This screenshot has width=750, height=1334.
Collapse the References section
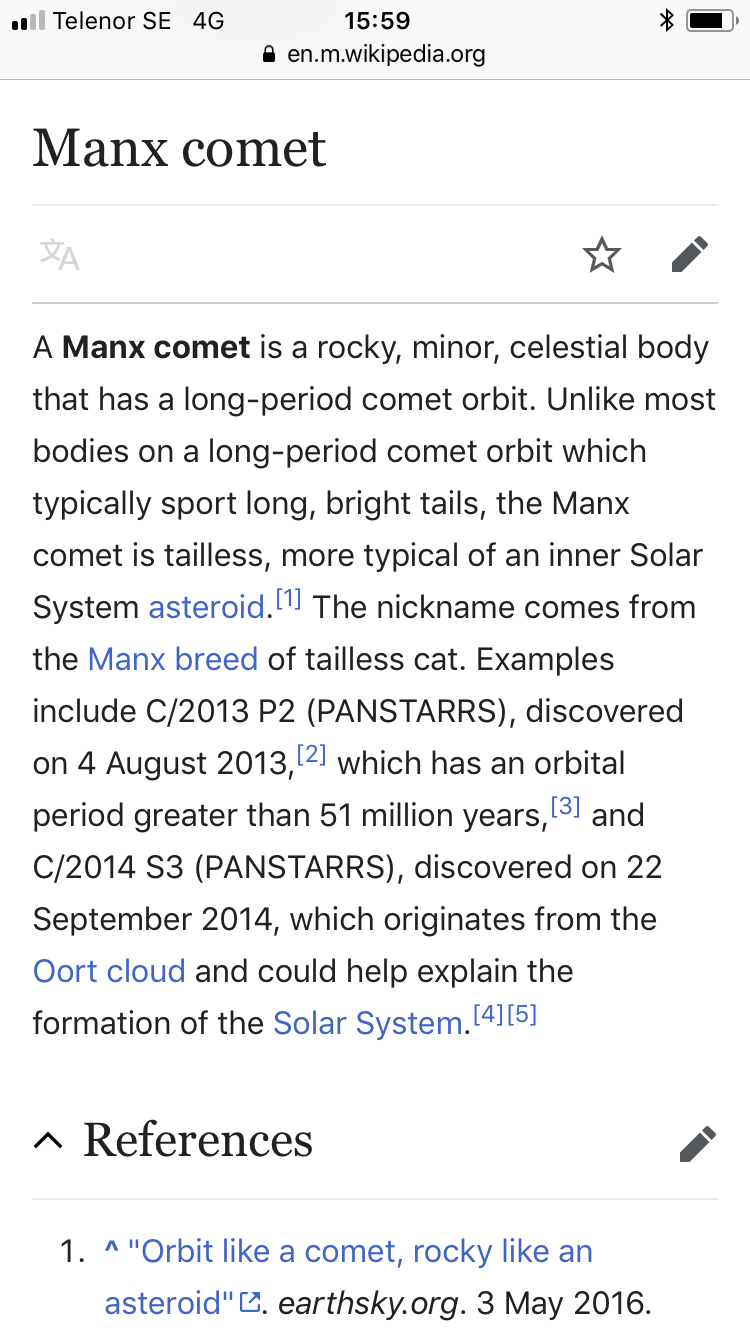point(48,1141)
